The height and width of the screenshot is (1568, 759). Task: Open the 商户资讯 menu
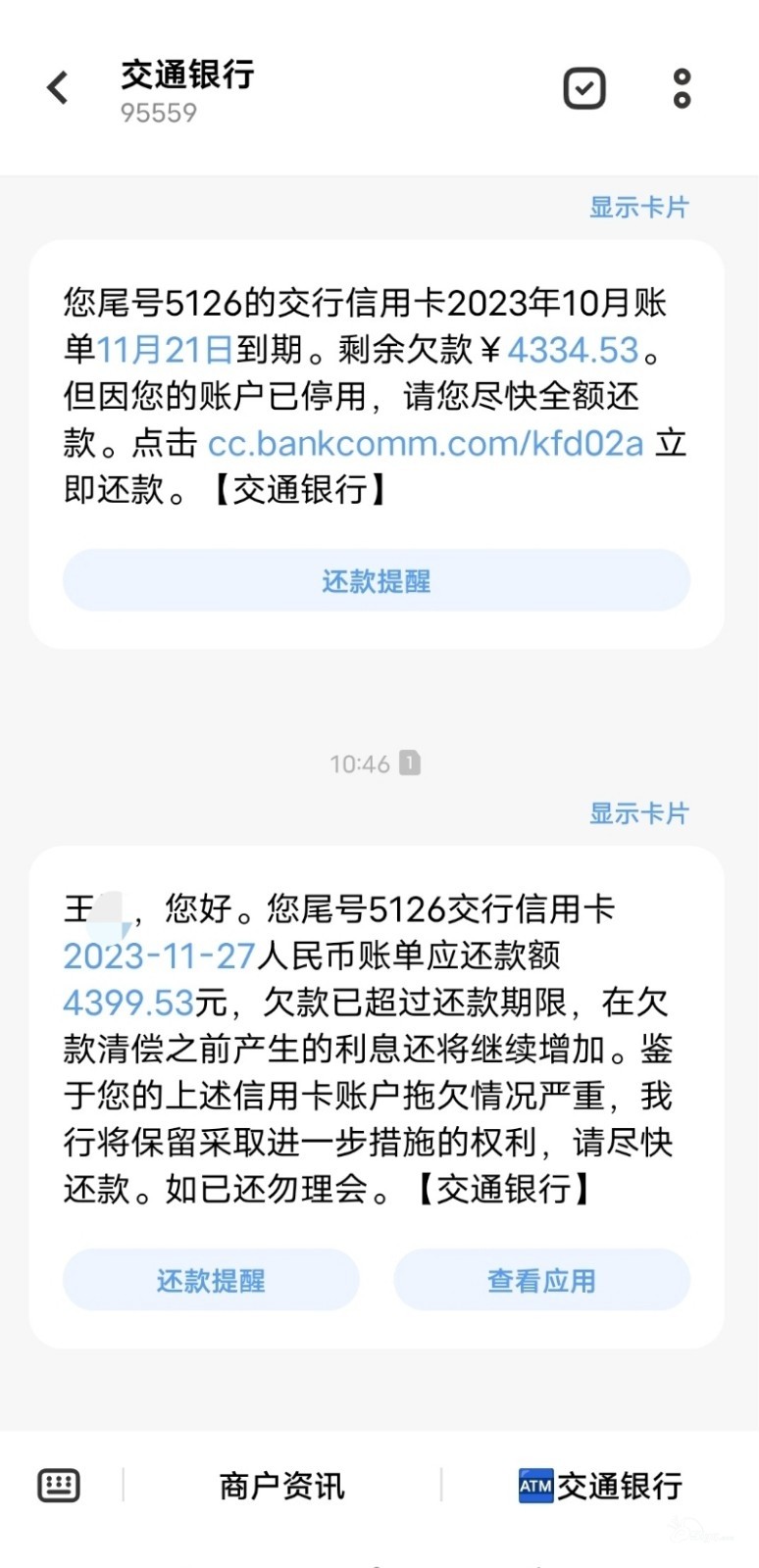pos(282,1486)
